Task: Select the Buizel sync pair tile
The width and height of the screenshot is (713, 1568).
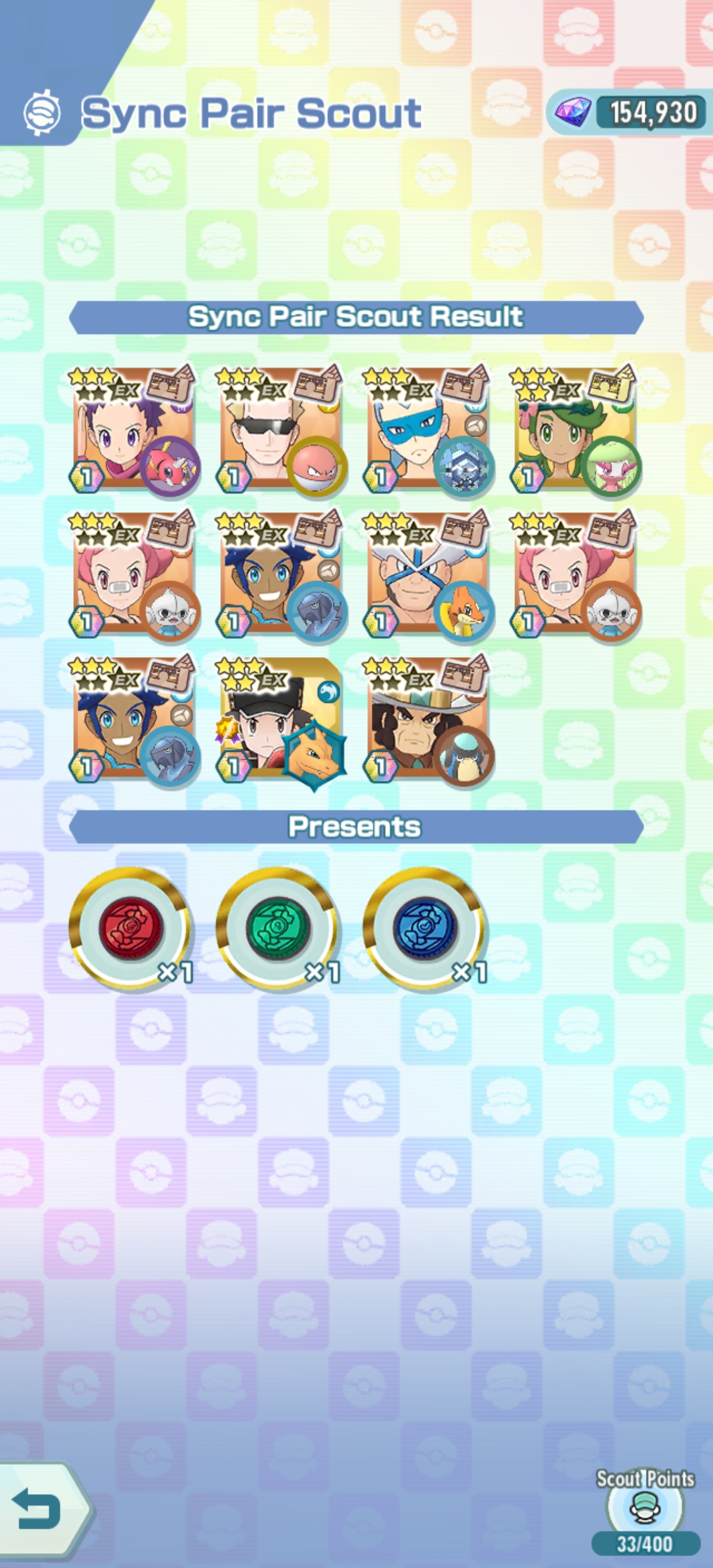Action: [428, 575]
